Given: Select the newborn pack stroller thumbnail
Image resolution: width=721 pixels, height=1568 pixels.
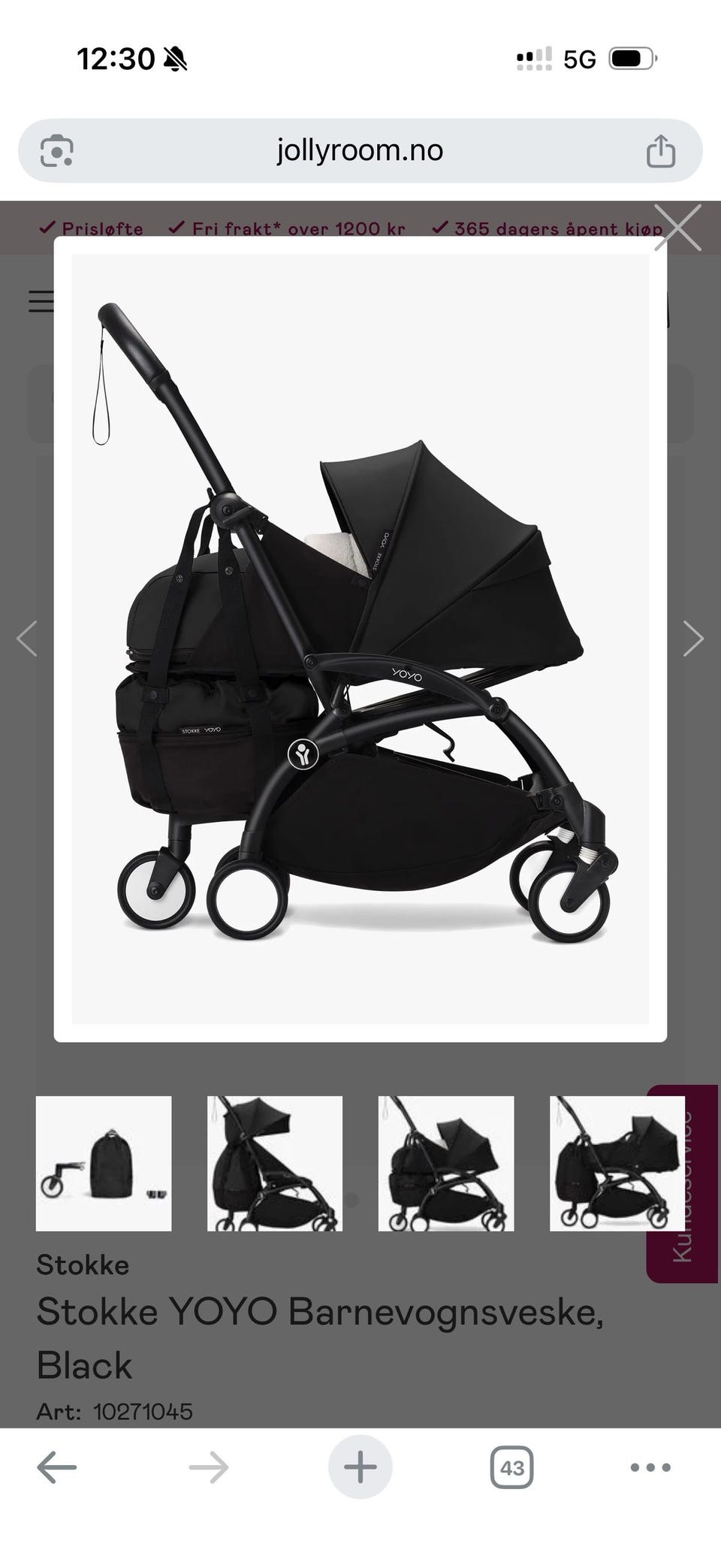Looking at the screenshot, I should (446, 1163).
